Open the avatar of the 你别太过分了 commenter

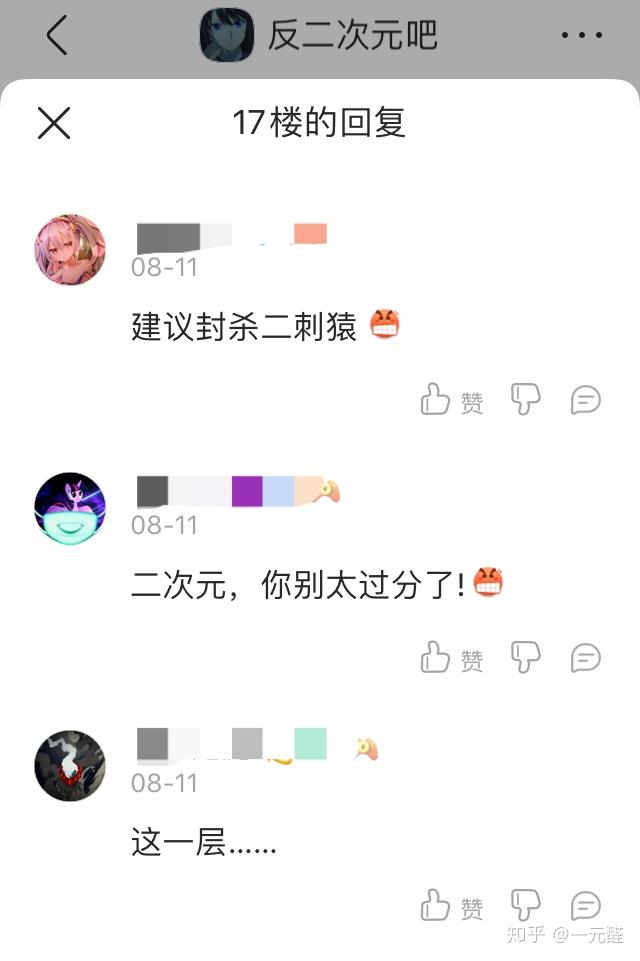point(70,507)
